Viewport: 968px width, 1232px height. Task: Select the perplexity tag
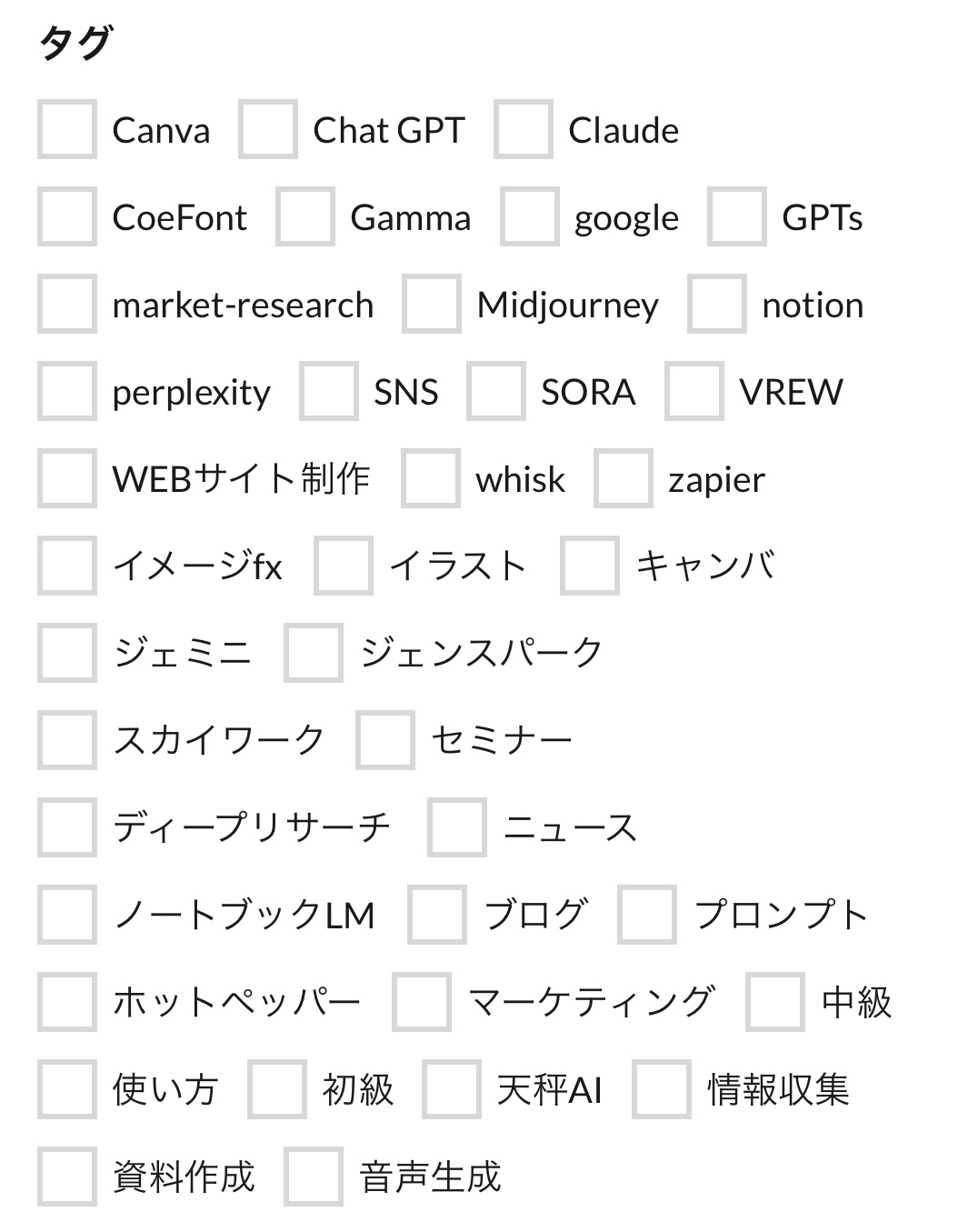click(67, 392)
